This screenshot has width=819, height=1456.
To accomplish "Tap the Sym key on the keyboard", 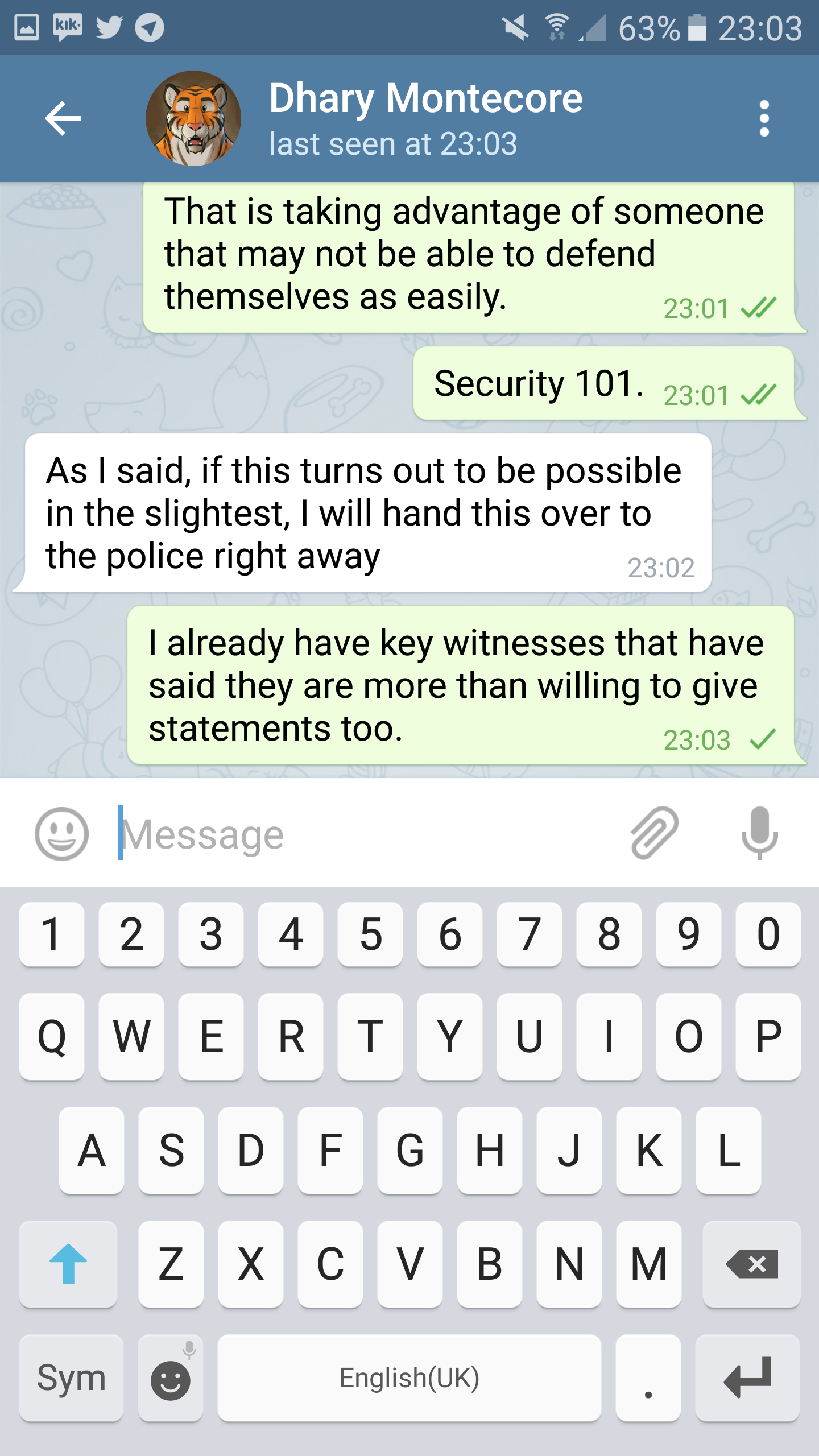I will click(71, 1378).
